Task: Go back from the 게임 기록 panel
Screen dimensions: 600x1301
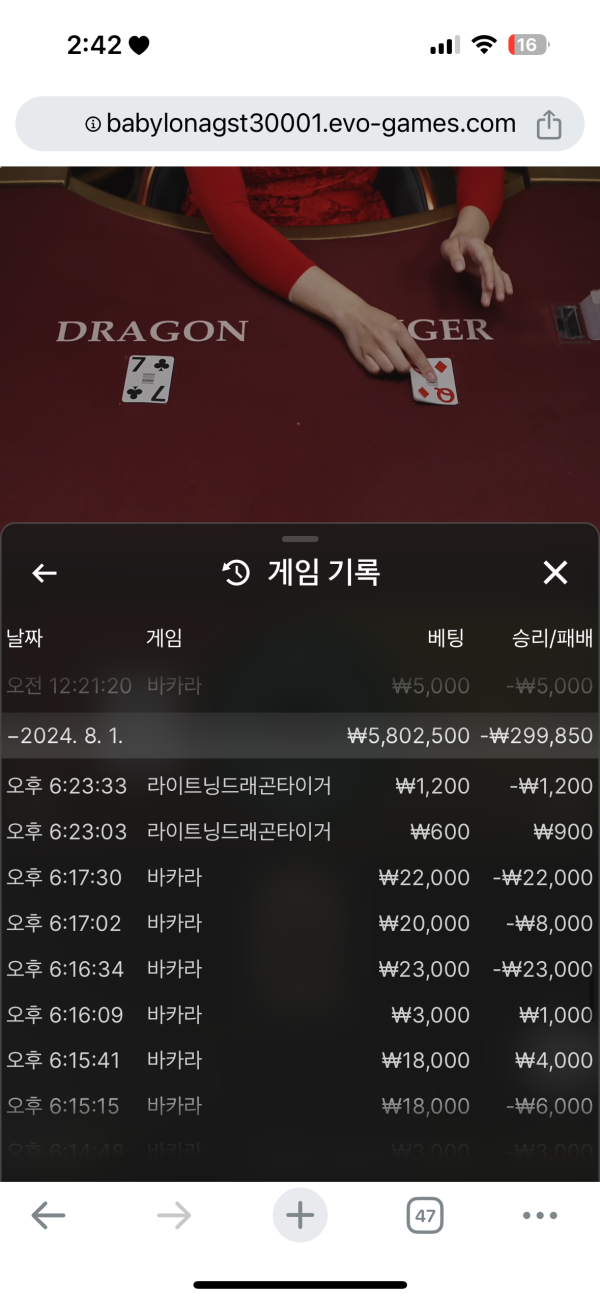Action: (45, 573)
